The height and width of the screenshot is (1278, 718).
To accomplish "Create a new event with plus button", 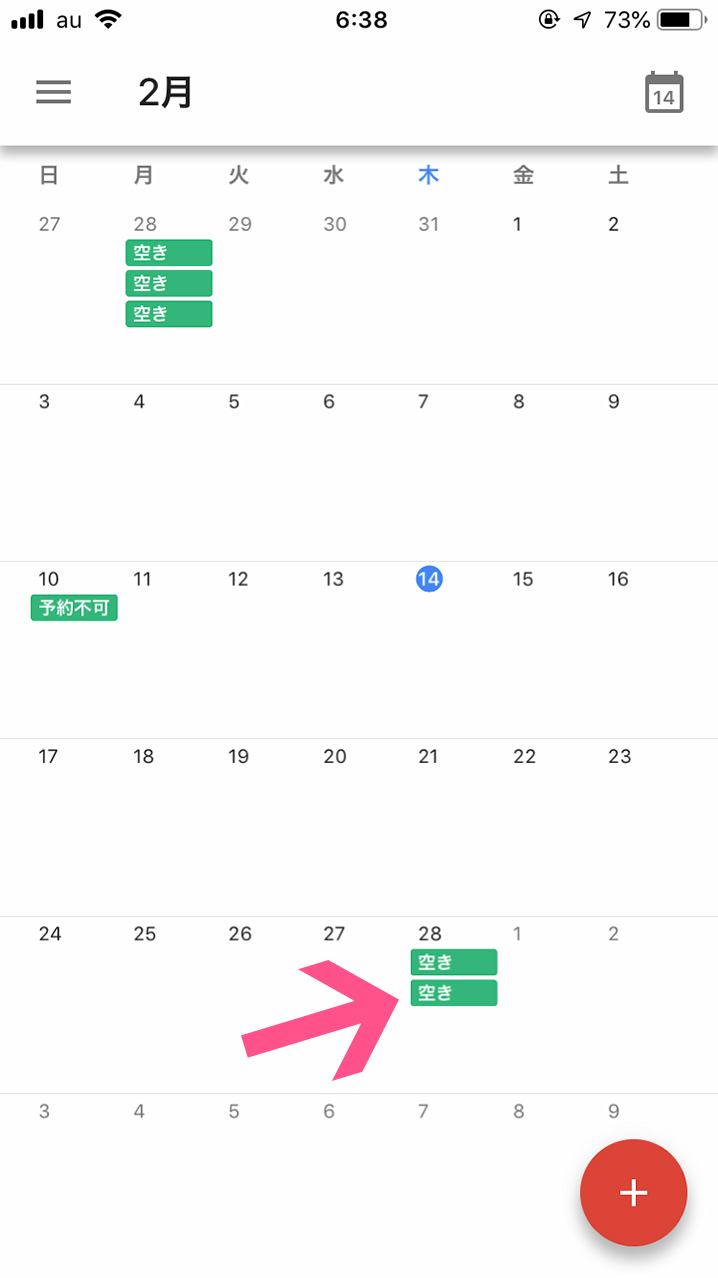I will tap(634, 1192).
